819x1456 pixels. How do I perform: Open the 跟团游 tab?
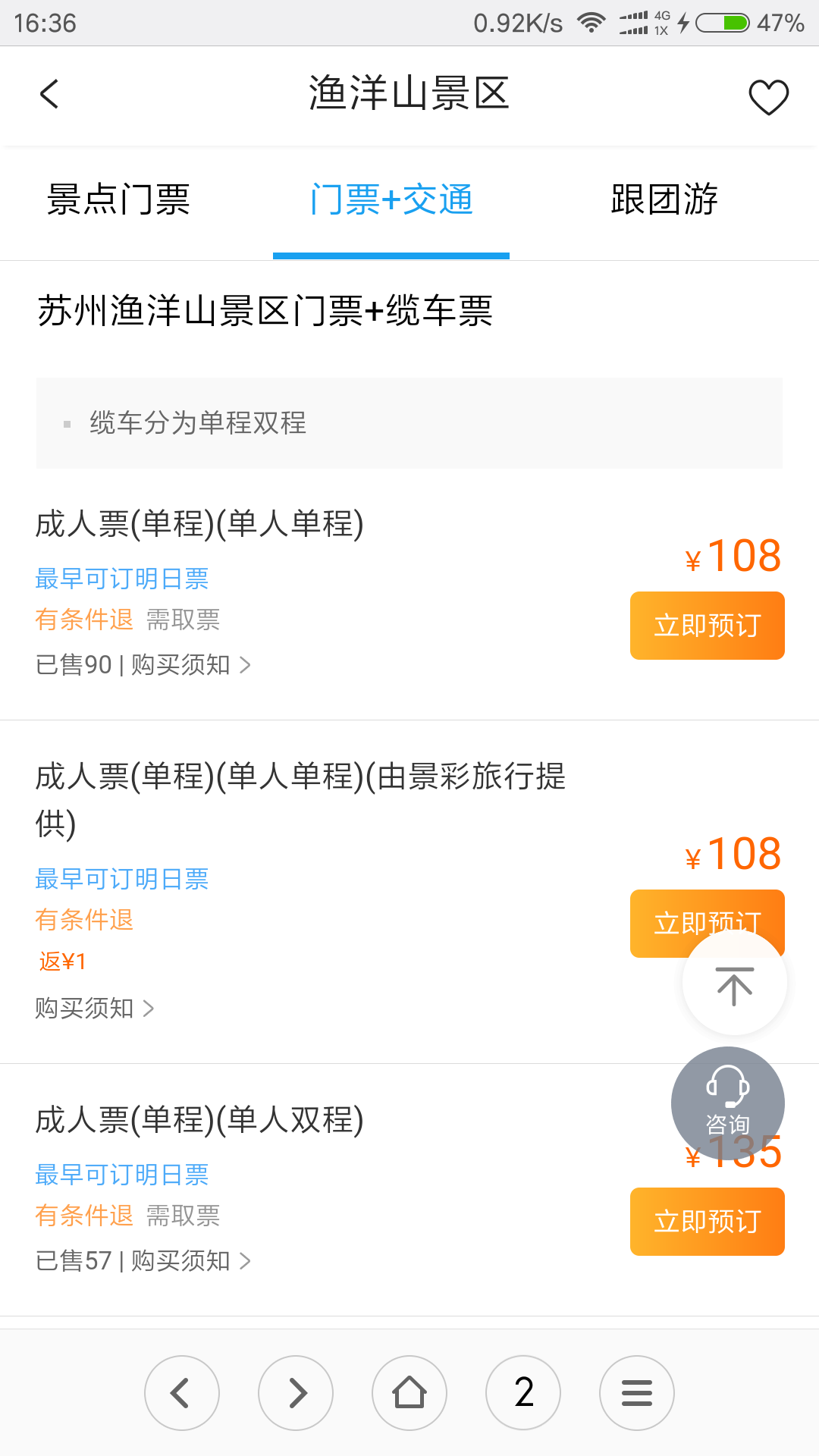pyautogui.click(x=664, y=200)
